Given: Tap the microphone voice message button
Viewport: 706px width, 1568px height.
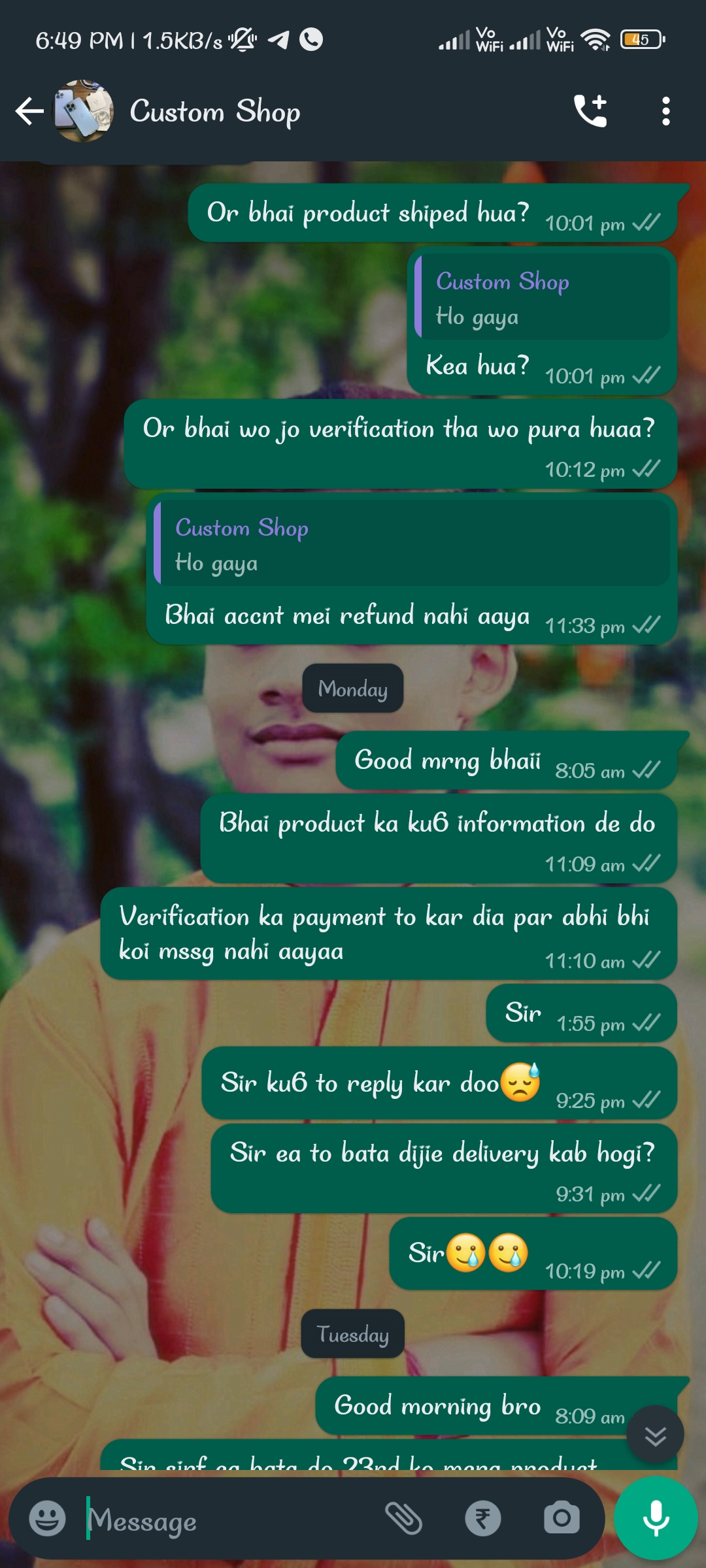Looking at the screenshot, I should [656, 1518].
